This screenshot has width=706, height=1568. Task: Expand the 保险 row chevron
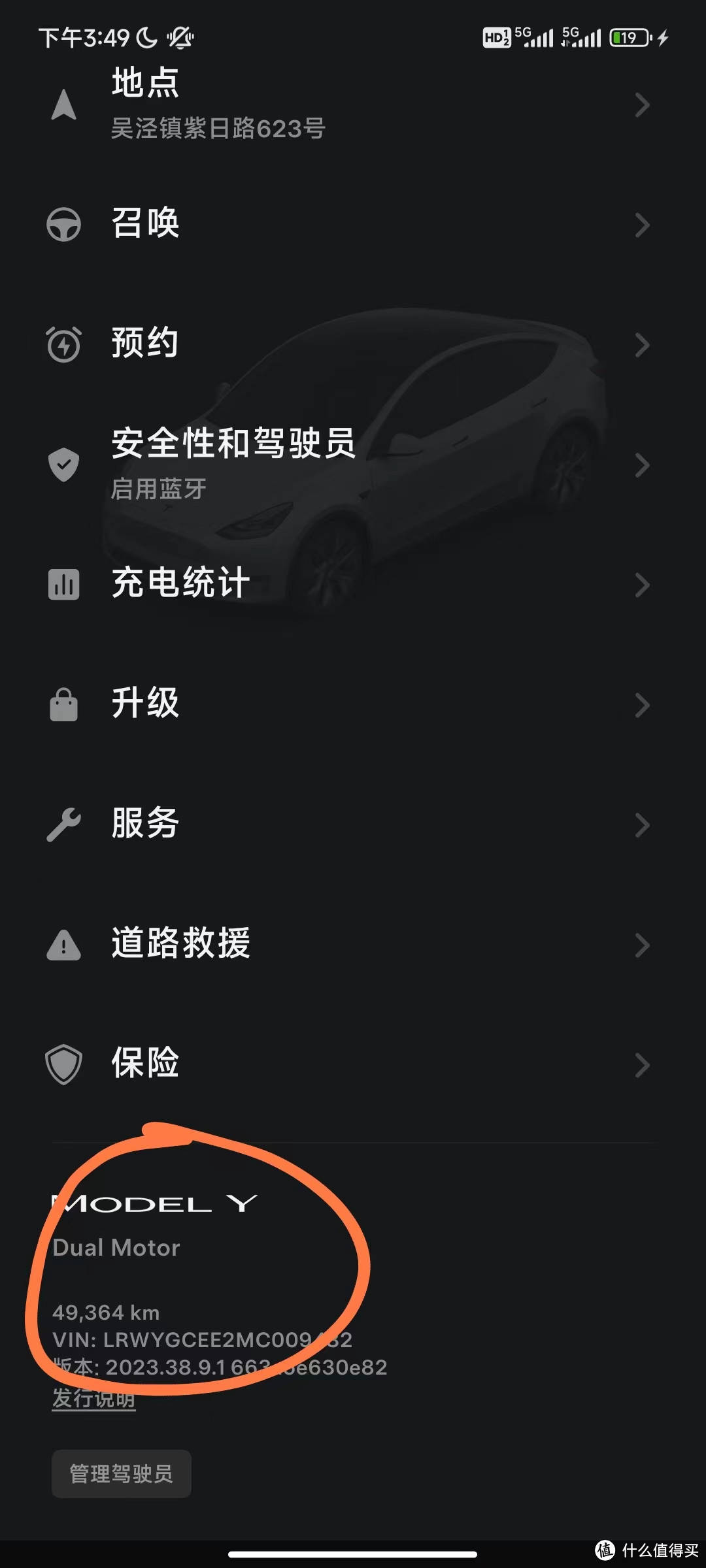click(x=642, y=1065)
